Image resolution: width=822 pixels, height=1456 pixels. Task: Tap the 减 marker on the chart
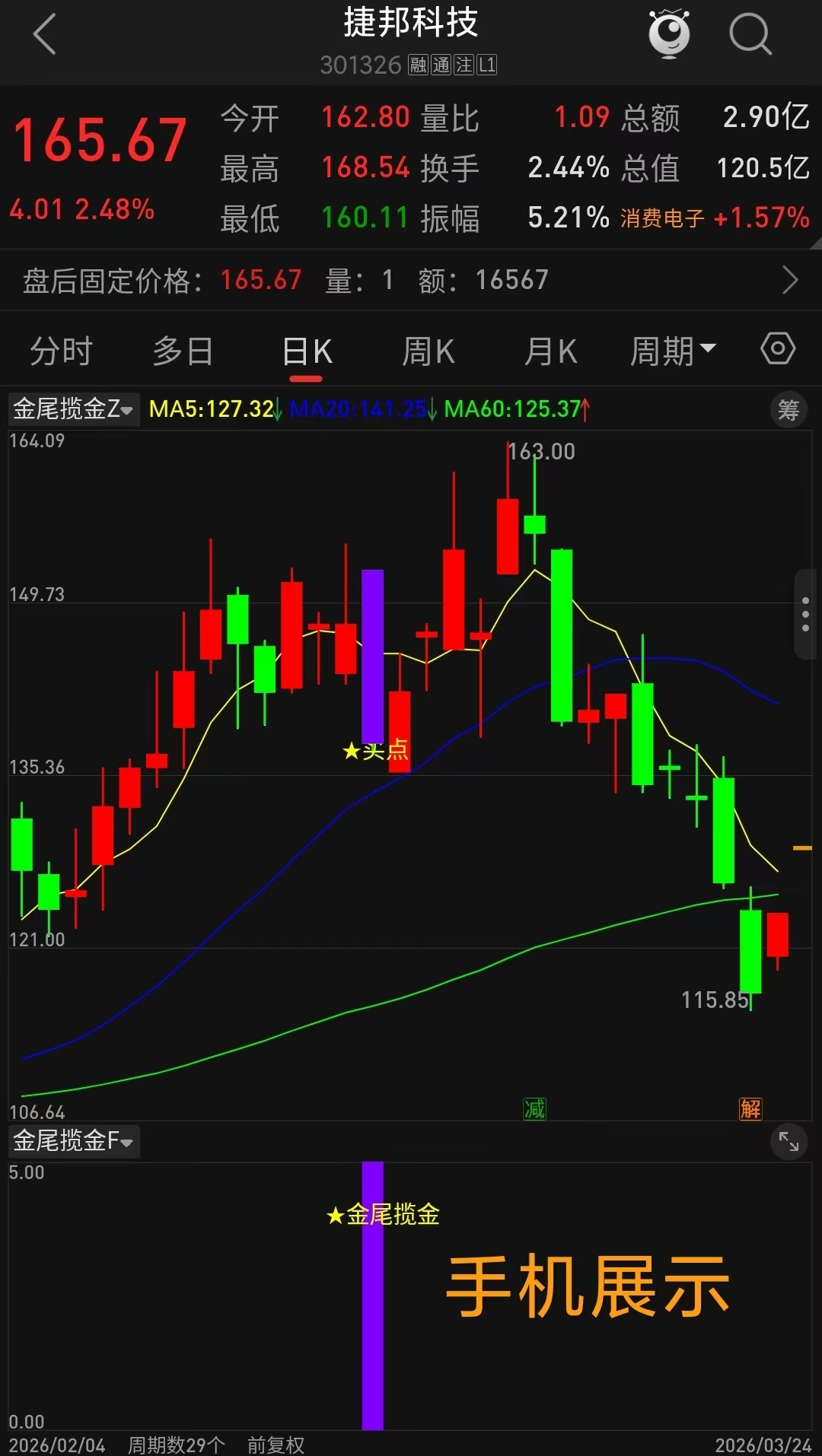[534, 1109]
